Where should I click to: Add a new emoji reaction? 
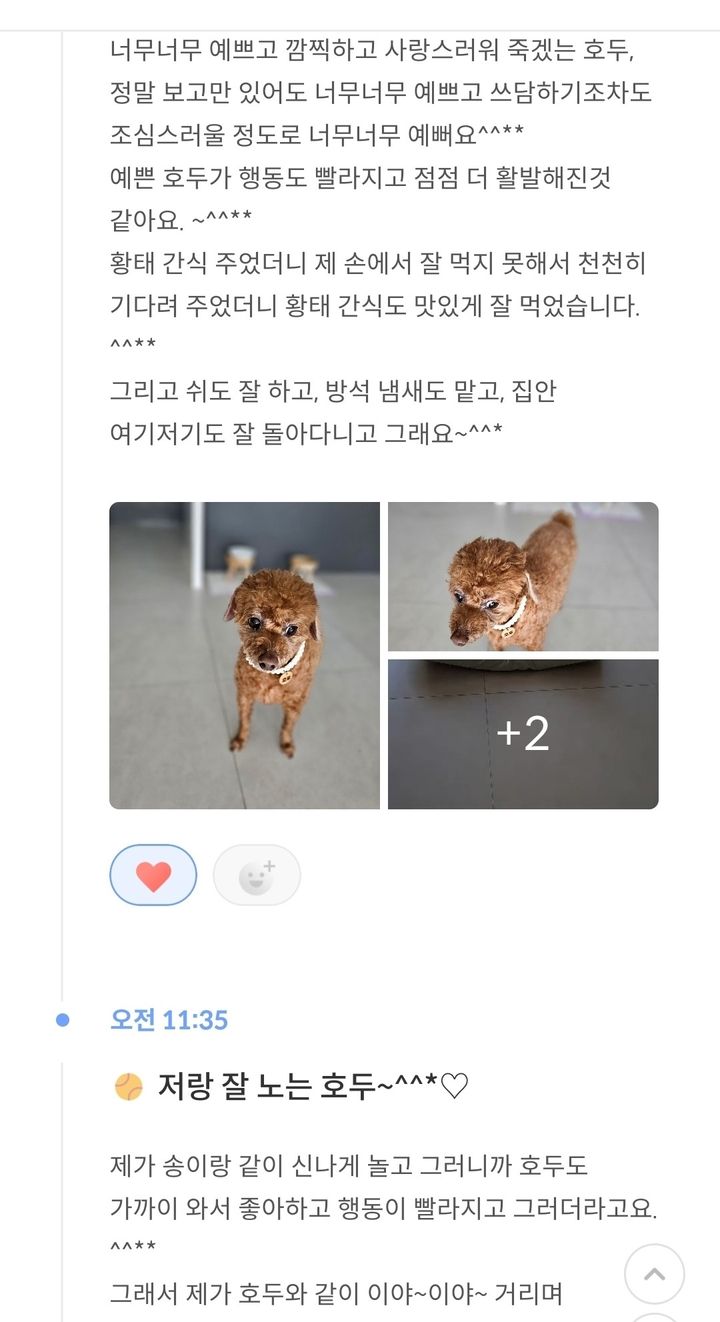257,876
